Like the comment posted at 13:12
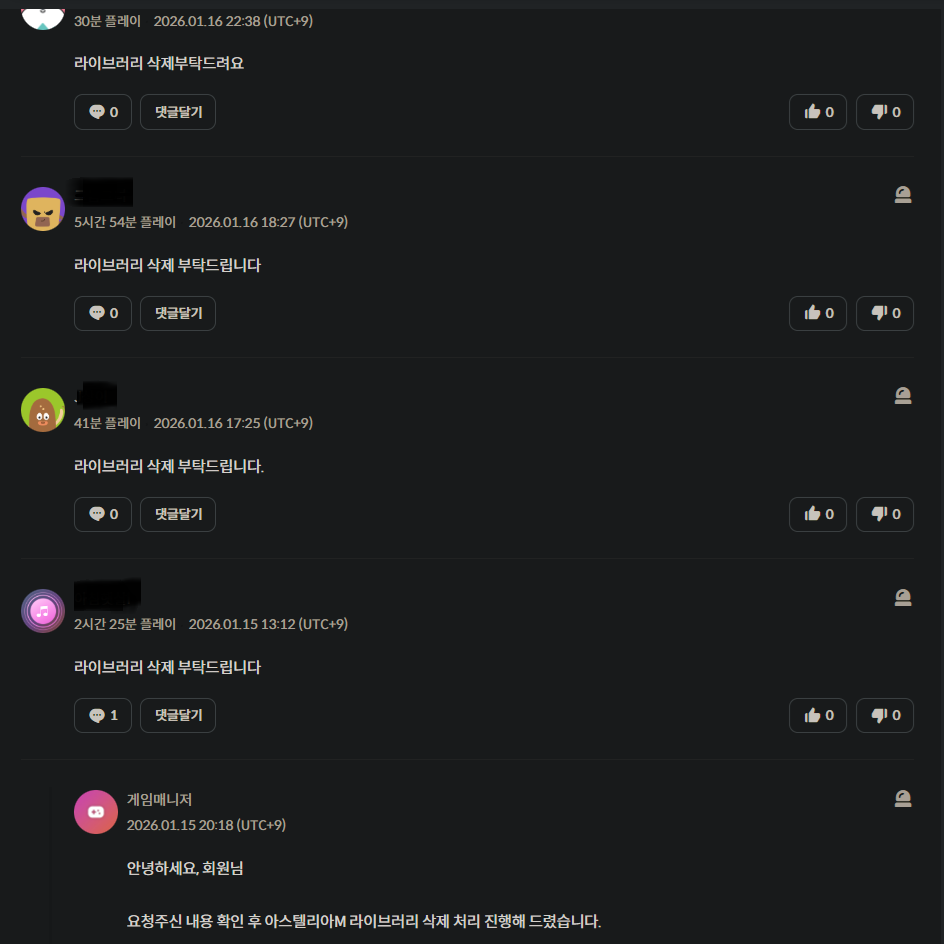This screenshot has height=944, width=944. pyautogui.click(x=818, y=715)
